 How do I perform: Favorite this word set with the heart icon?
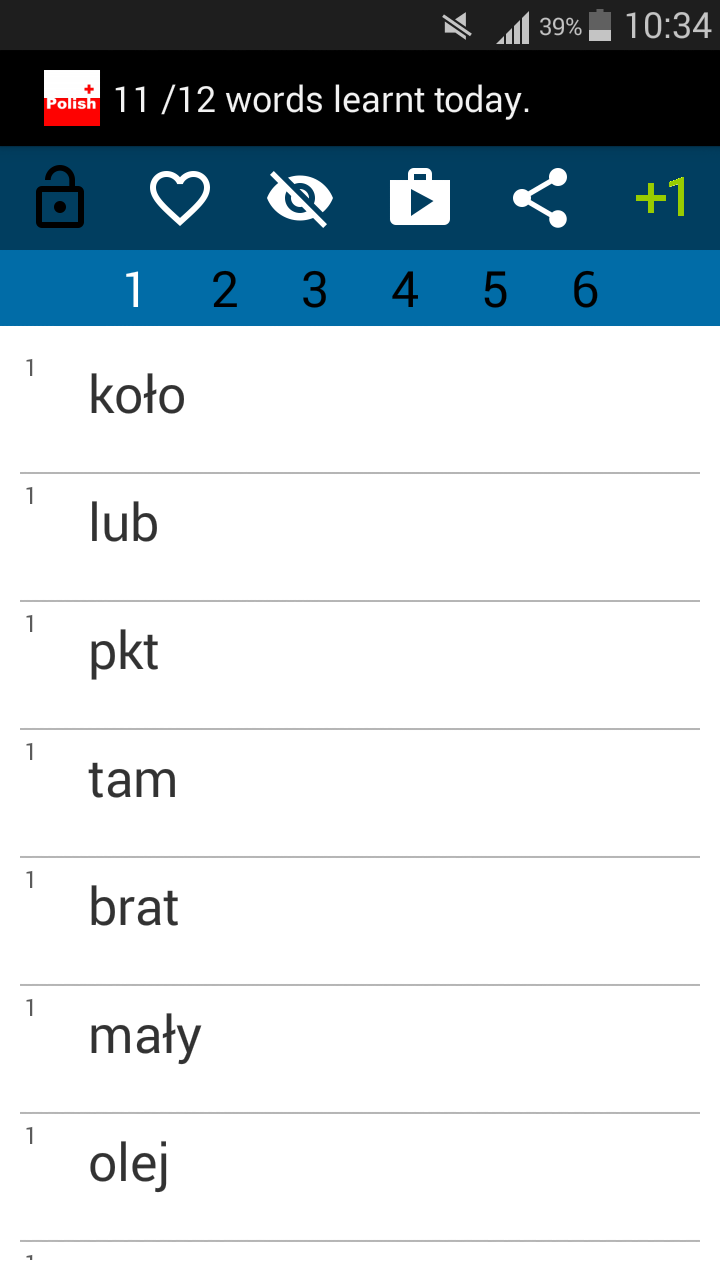coord(179,197)
